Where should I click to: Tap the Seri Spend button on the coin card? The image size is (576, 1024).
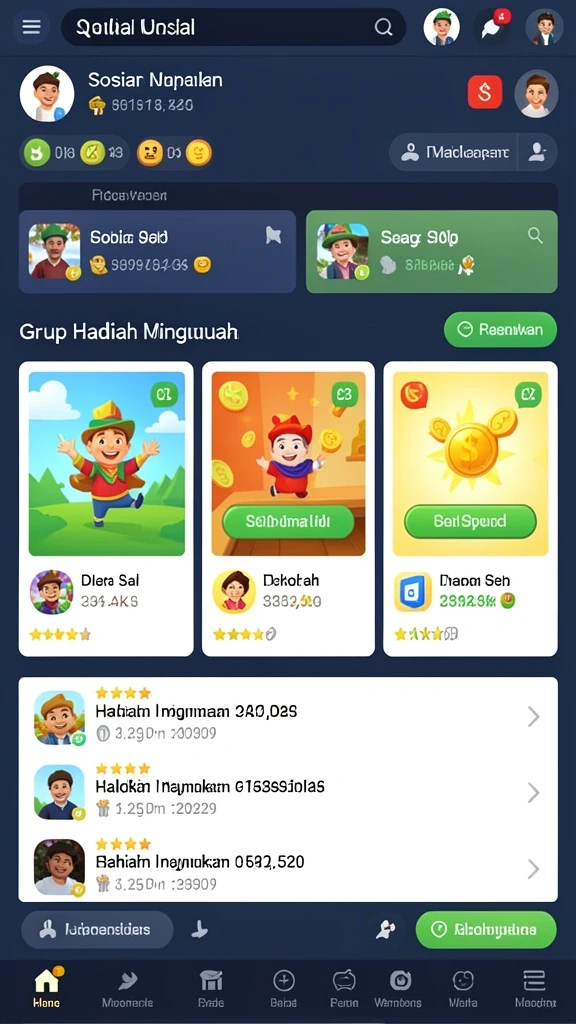[470, 521]
